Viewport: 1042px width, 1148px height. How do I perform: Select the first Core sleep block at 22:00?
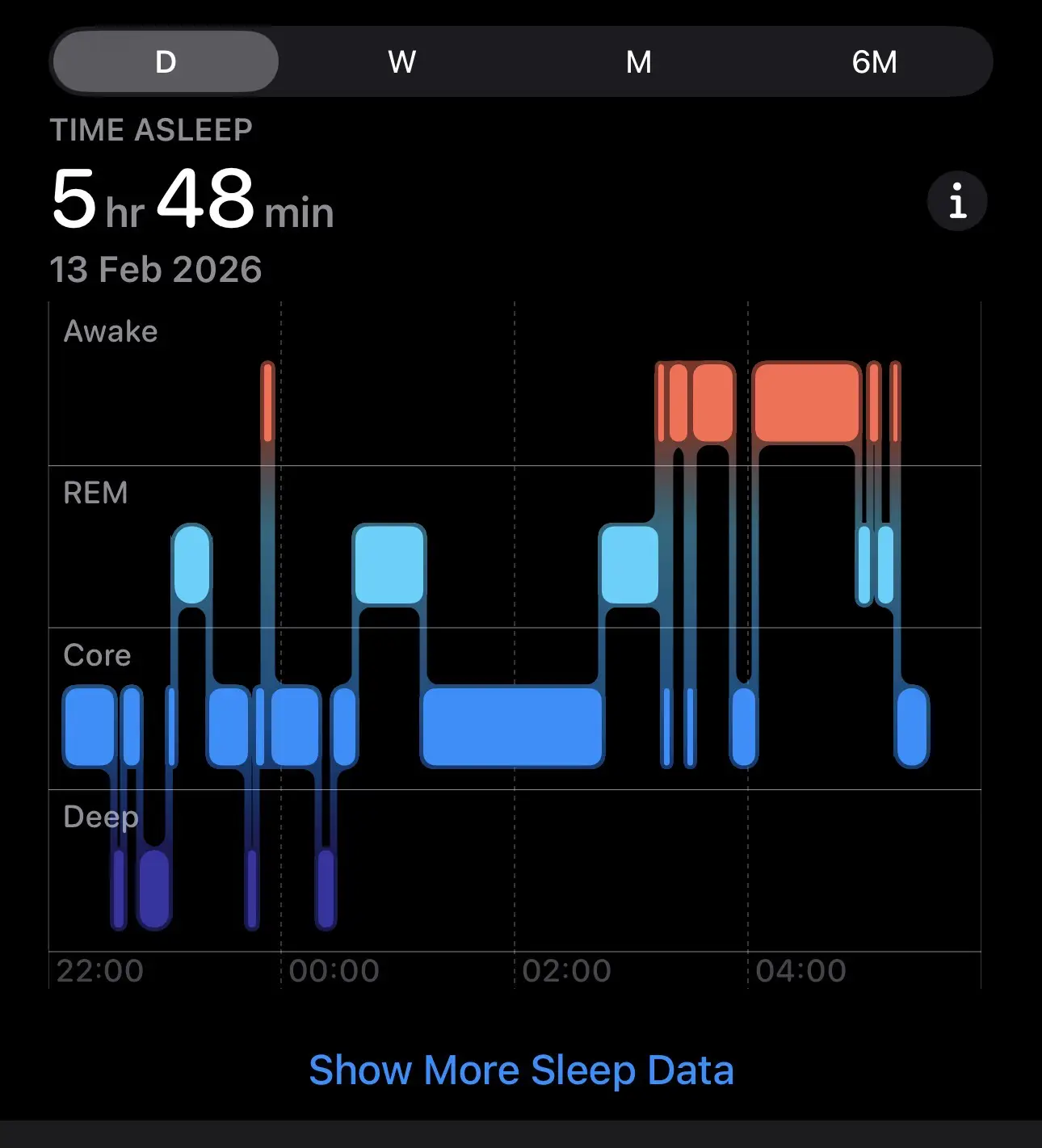click(90, 725)
